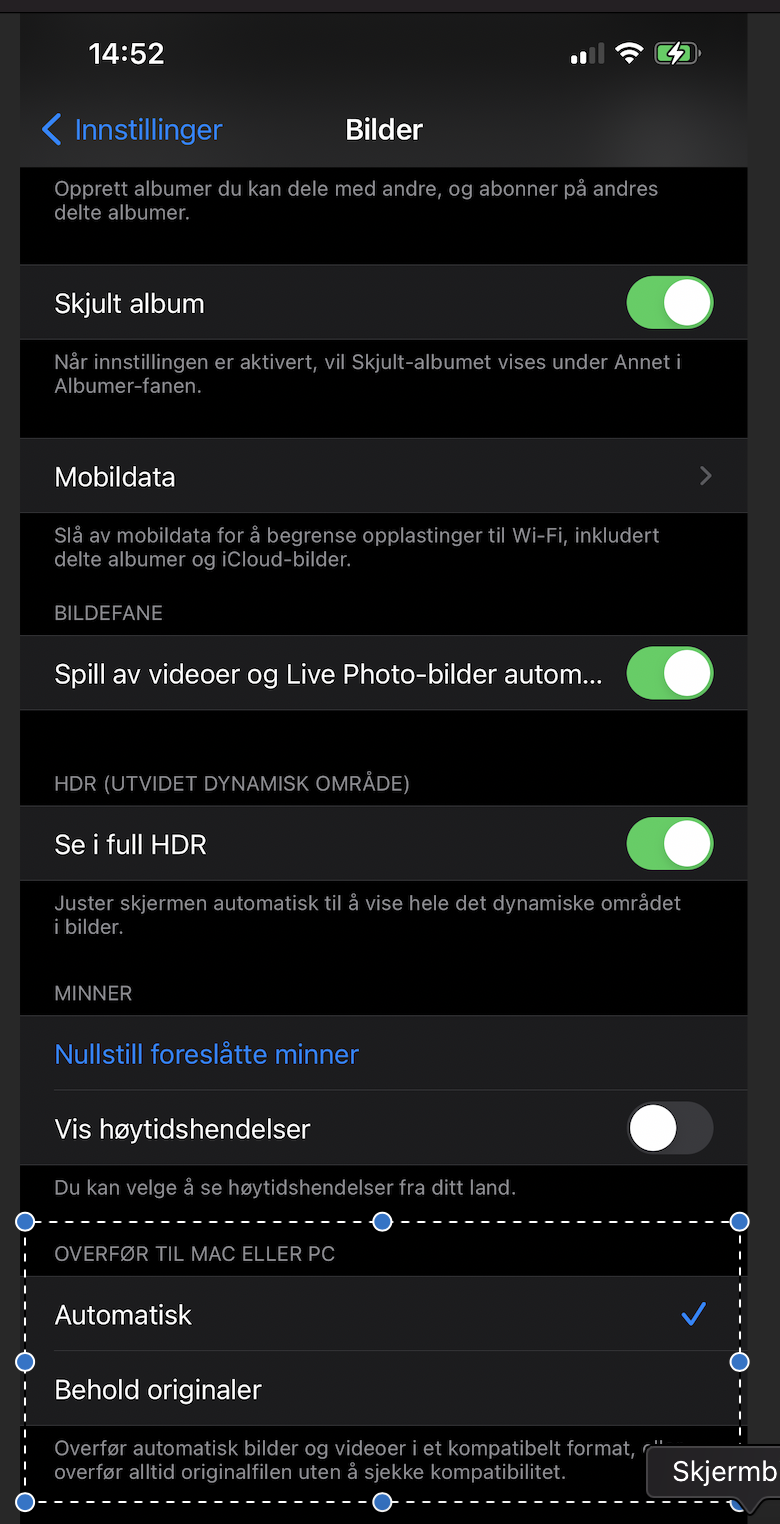
Task: Select the Automatisk transfer option
Action: [x=384, y=1314]
